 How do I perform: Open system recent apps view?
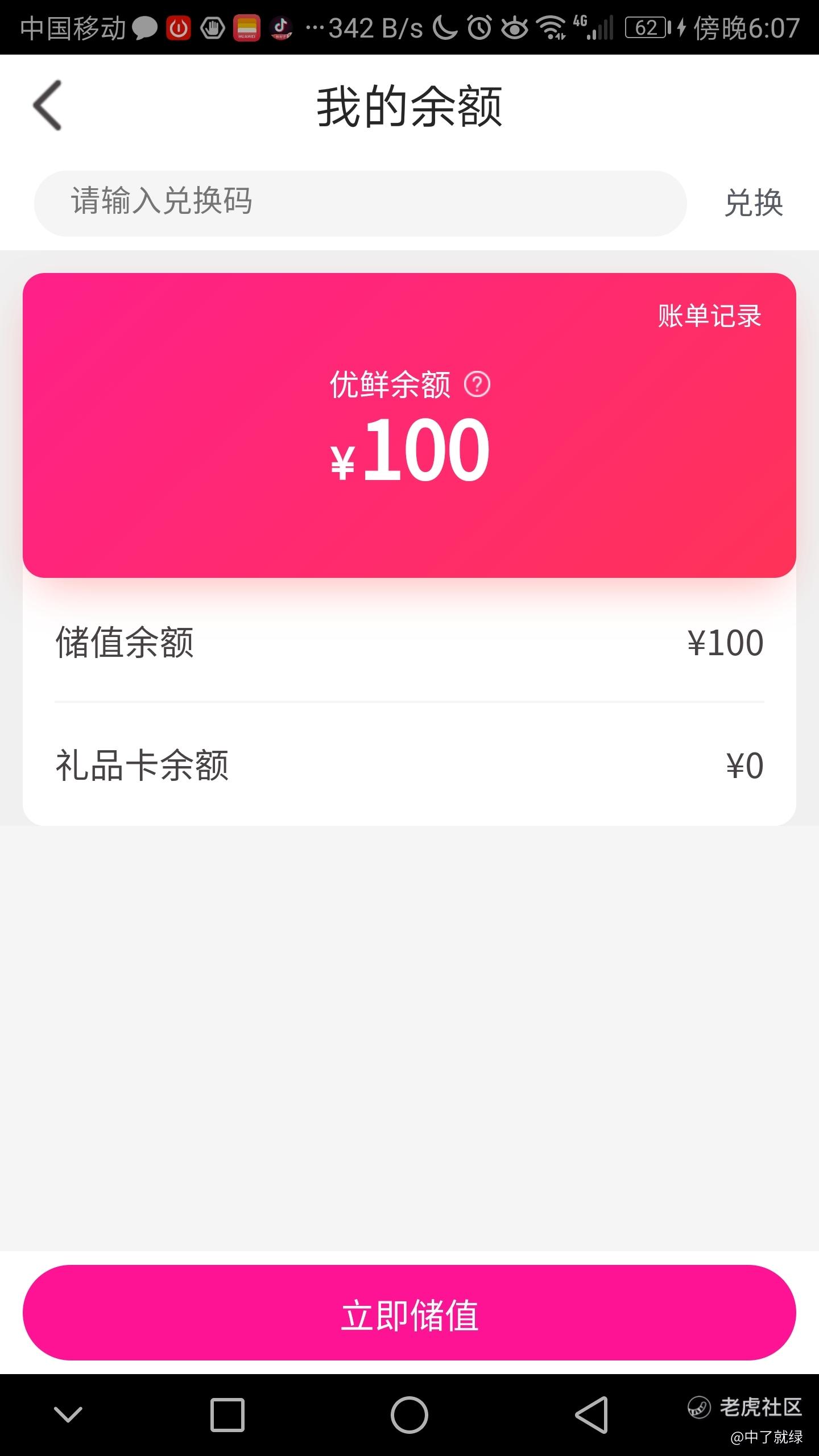click(227, 1414)
